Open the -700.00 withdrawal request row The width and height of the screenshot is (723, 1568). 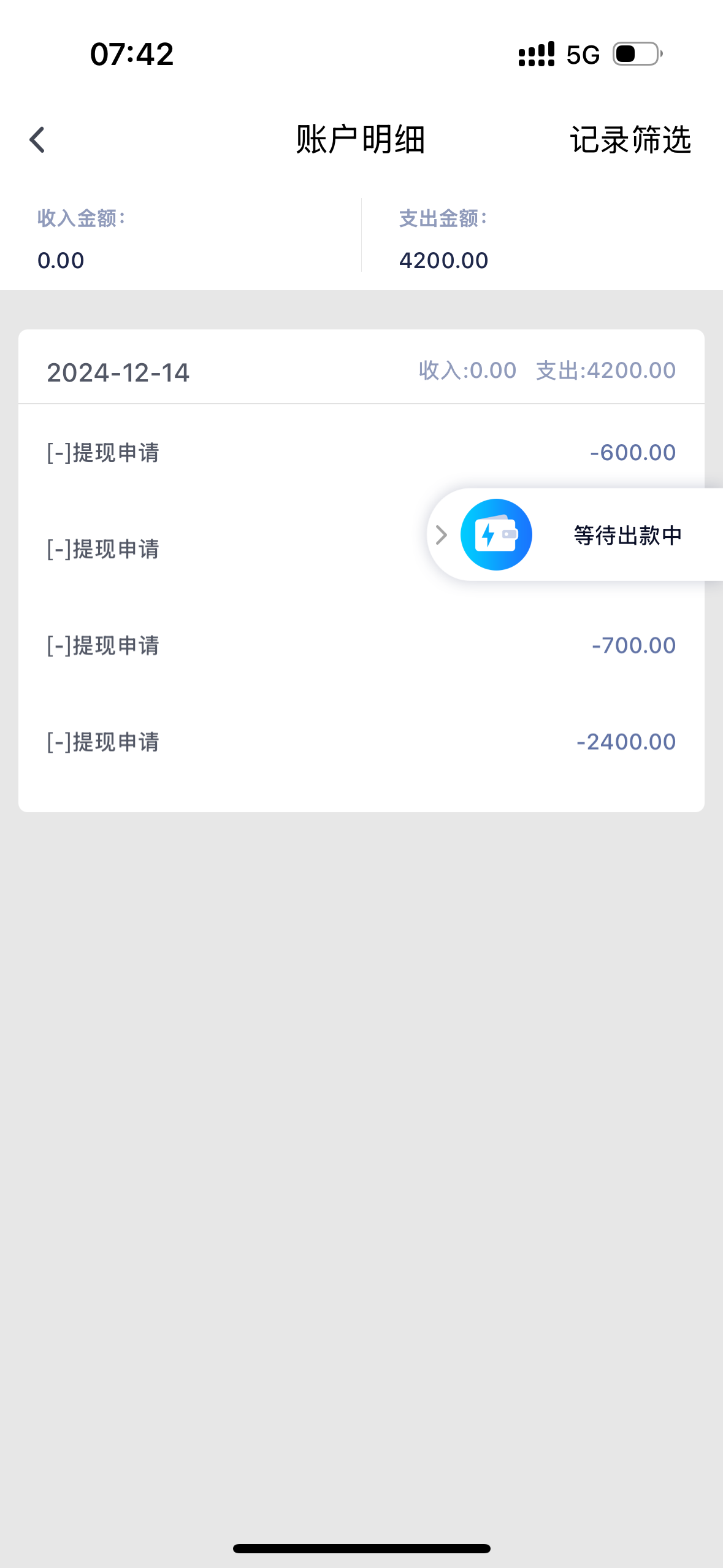pyautogui.click(x=361, y=645)
